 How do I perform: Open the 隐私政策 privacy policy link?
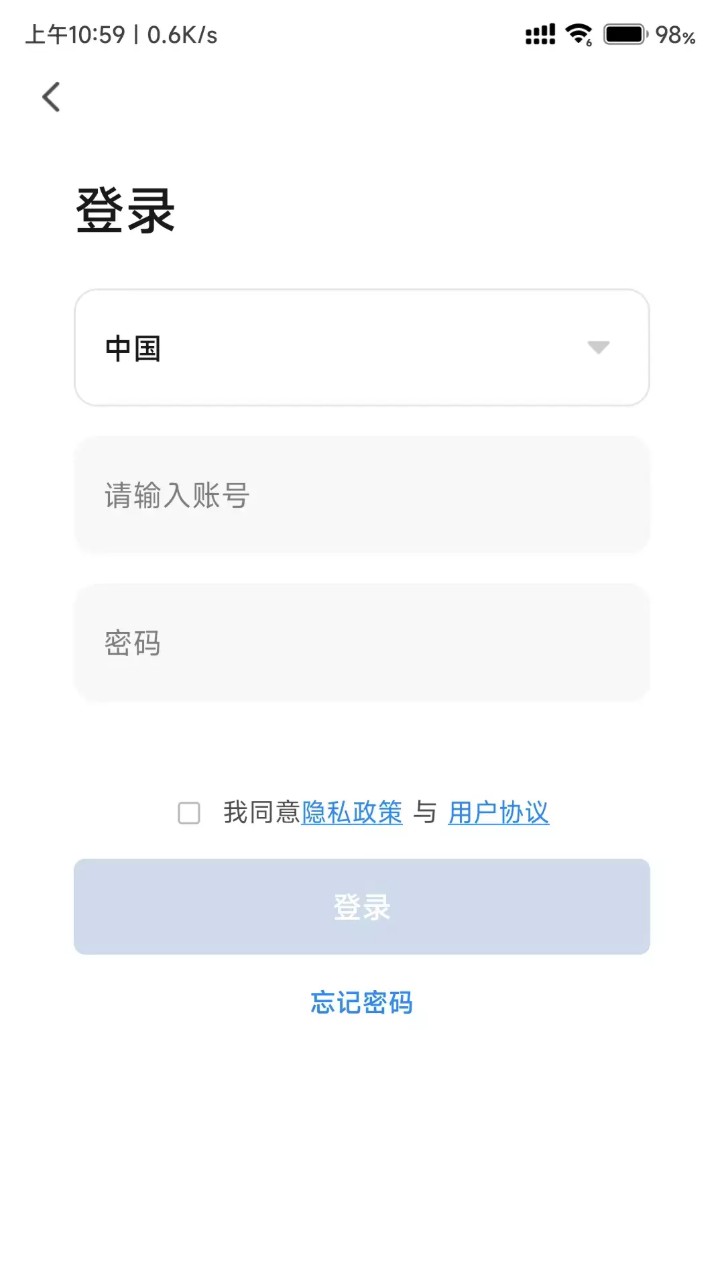(x=352, y=813)
